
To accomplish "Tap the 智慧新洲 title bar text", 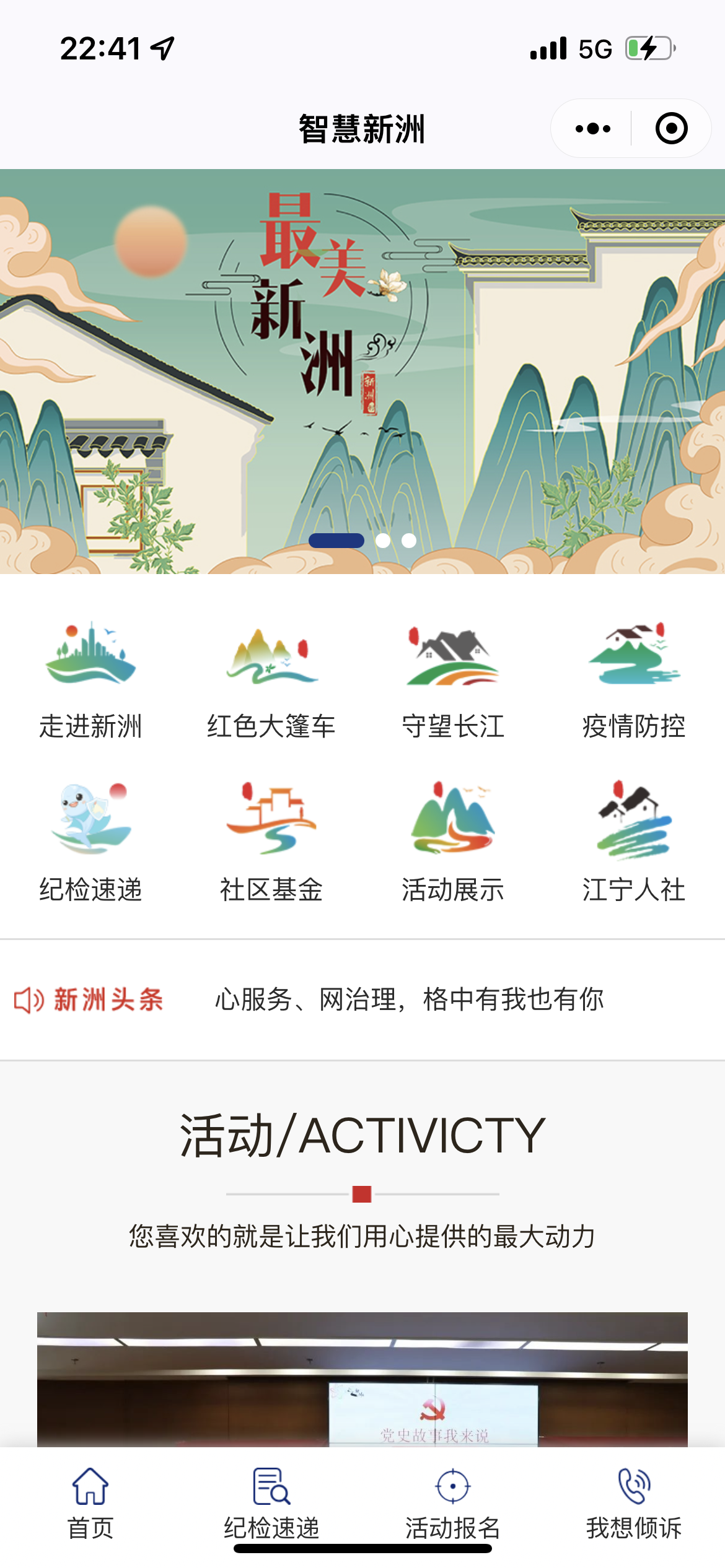I will click(x=362, y=128).
